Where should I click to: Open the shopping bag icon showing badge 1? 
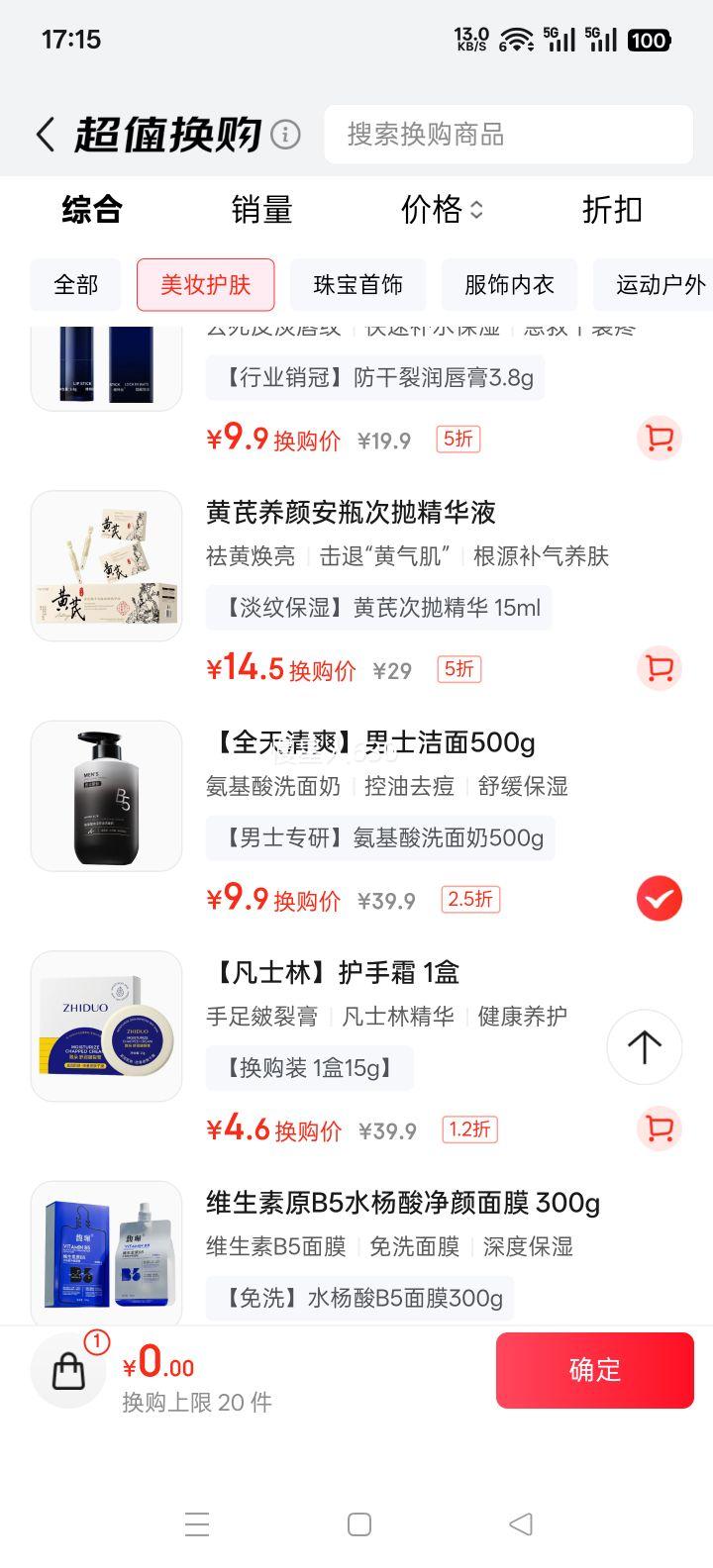[67, 1370]
